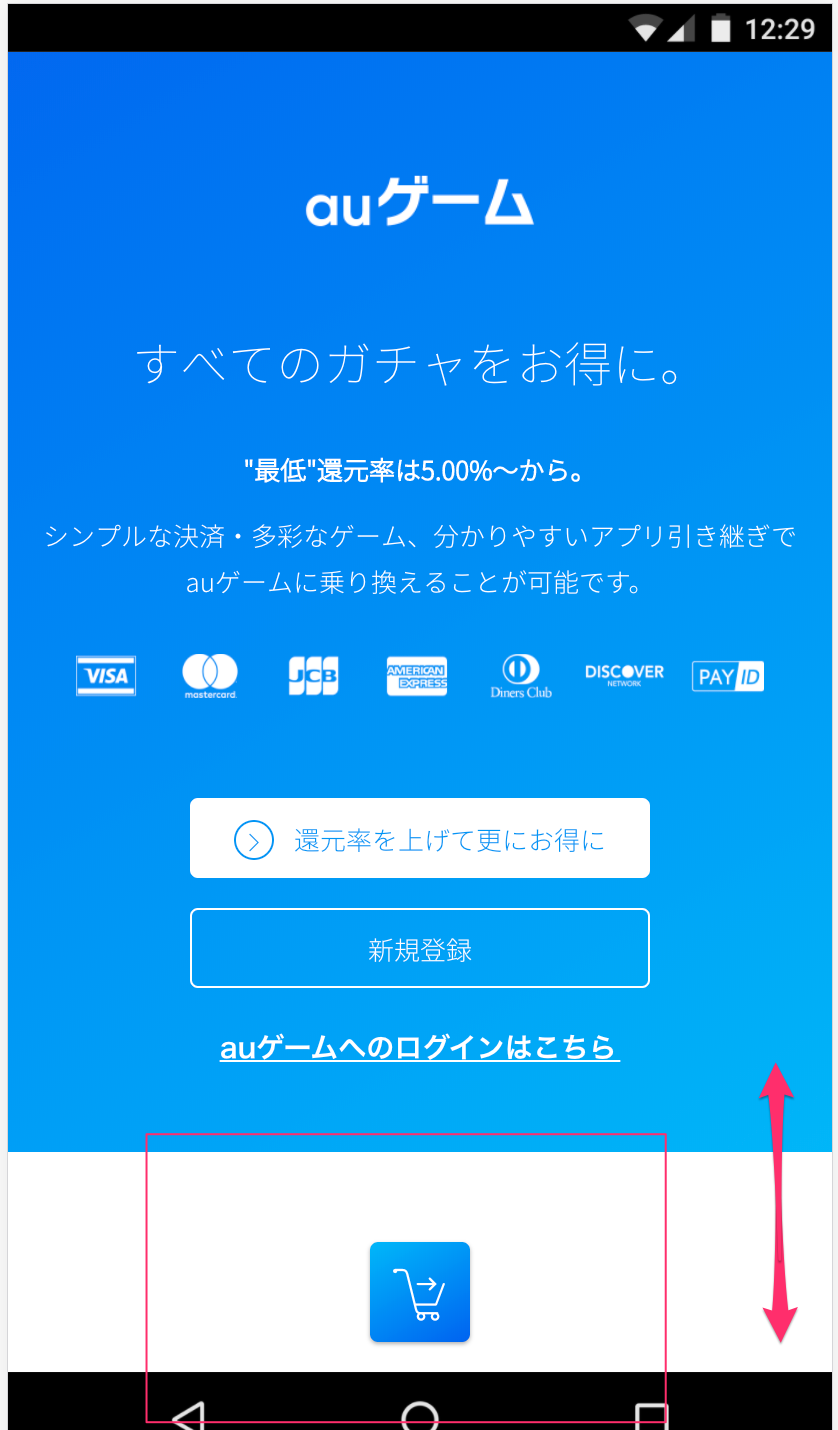Return to the home screen
The image size is (838, 1430).
419,1416
